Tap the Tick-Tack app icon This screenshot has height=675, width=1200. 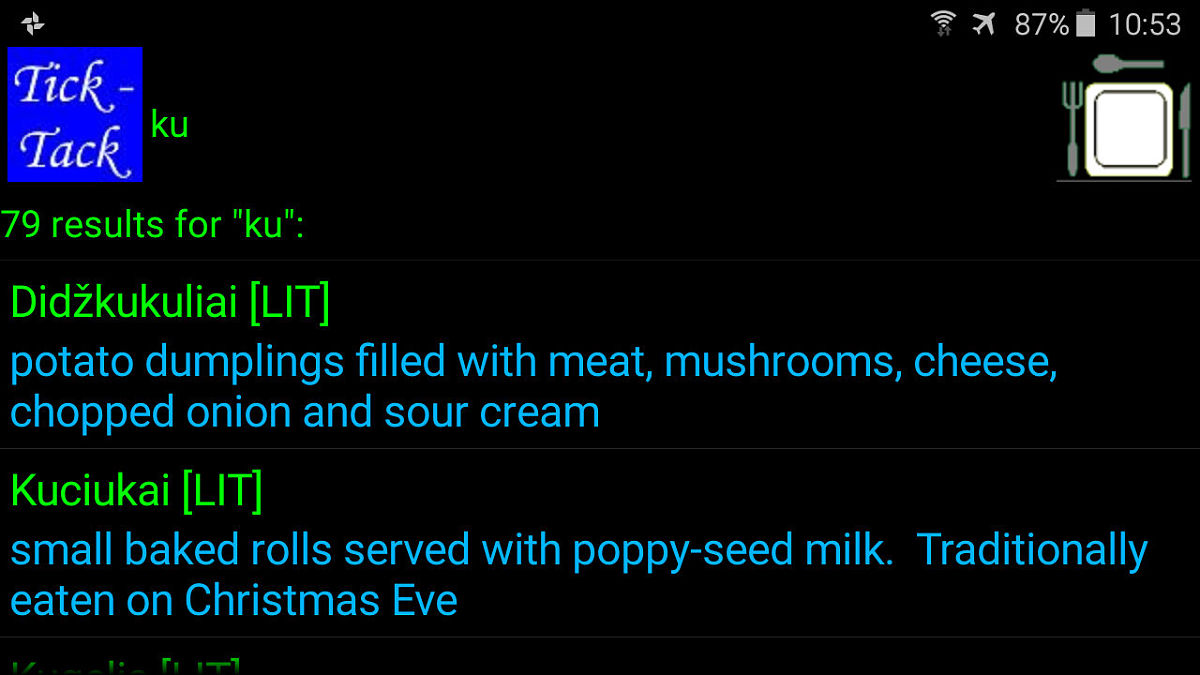(75, 115)
